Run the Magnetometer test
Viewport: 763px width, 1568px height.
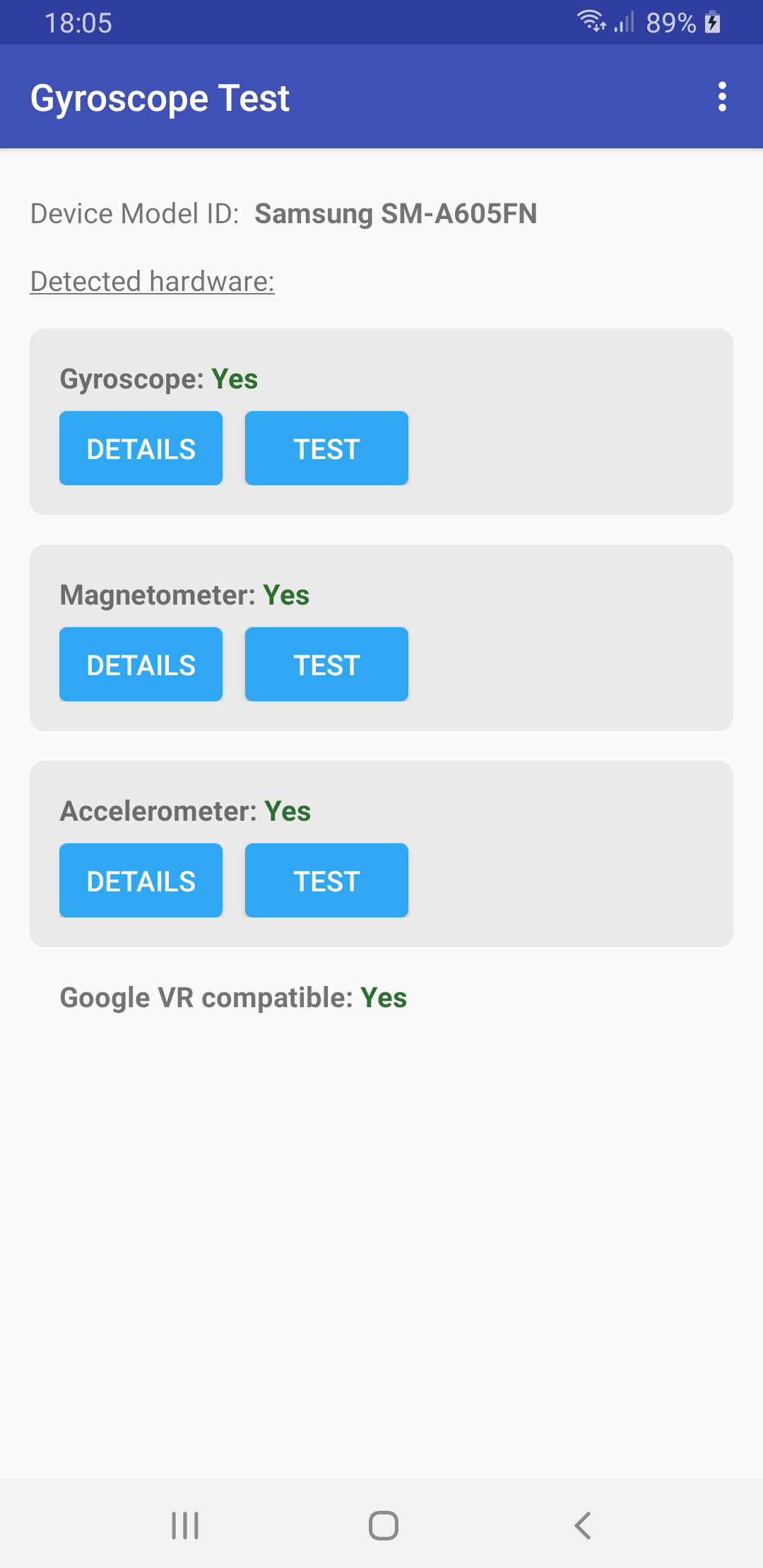coord(326,665)
